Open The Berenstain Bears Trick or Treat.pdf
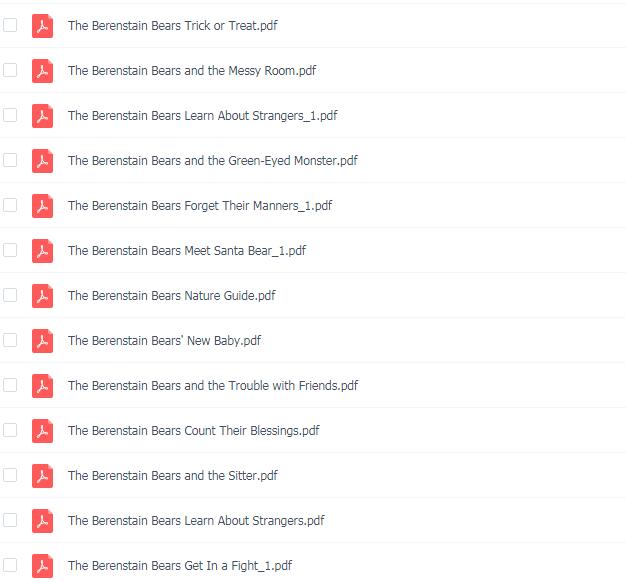The height and width of the screenshot is (582, 626). [x=172, y=26]
